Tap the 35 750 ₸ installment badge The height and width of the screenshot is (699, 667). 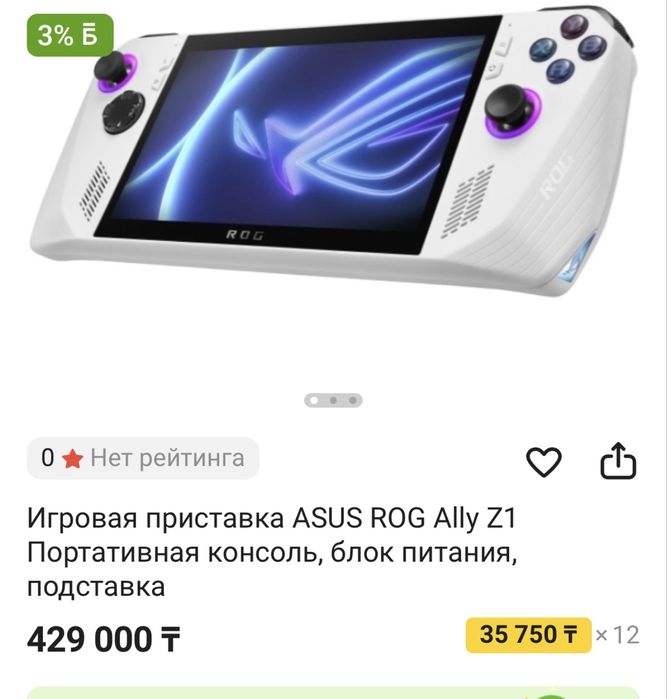coord(527,635)
